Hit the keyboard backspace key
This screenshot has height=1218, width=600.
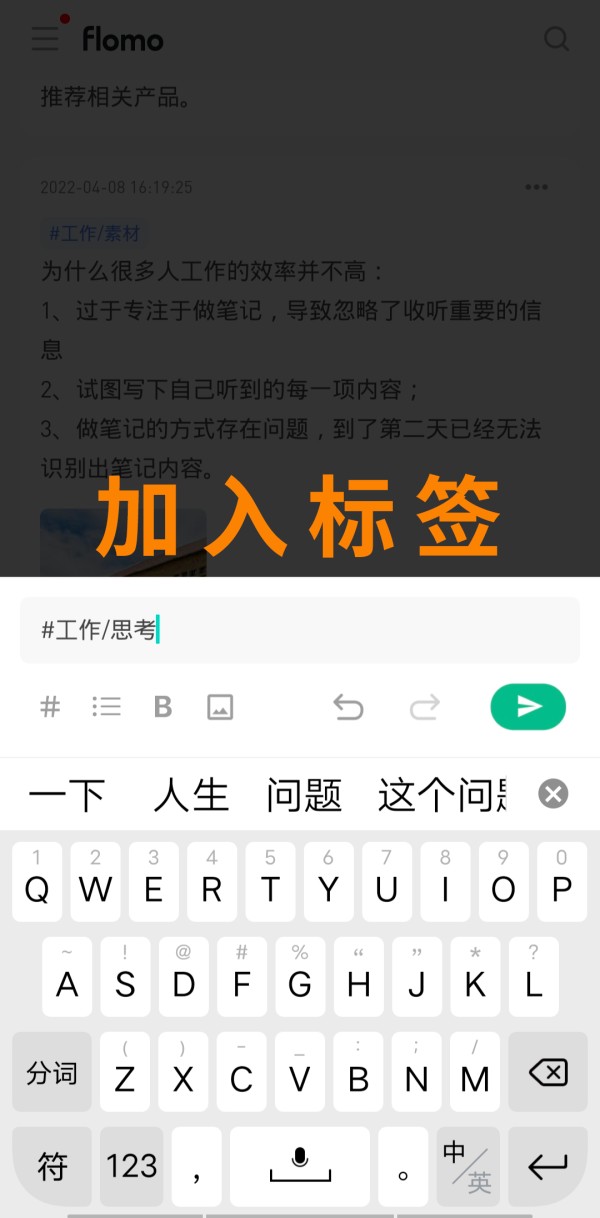click(x=547, y=1073)
